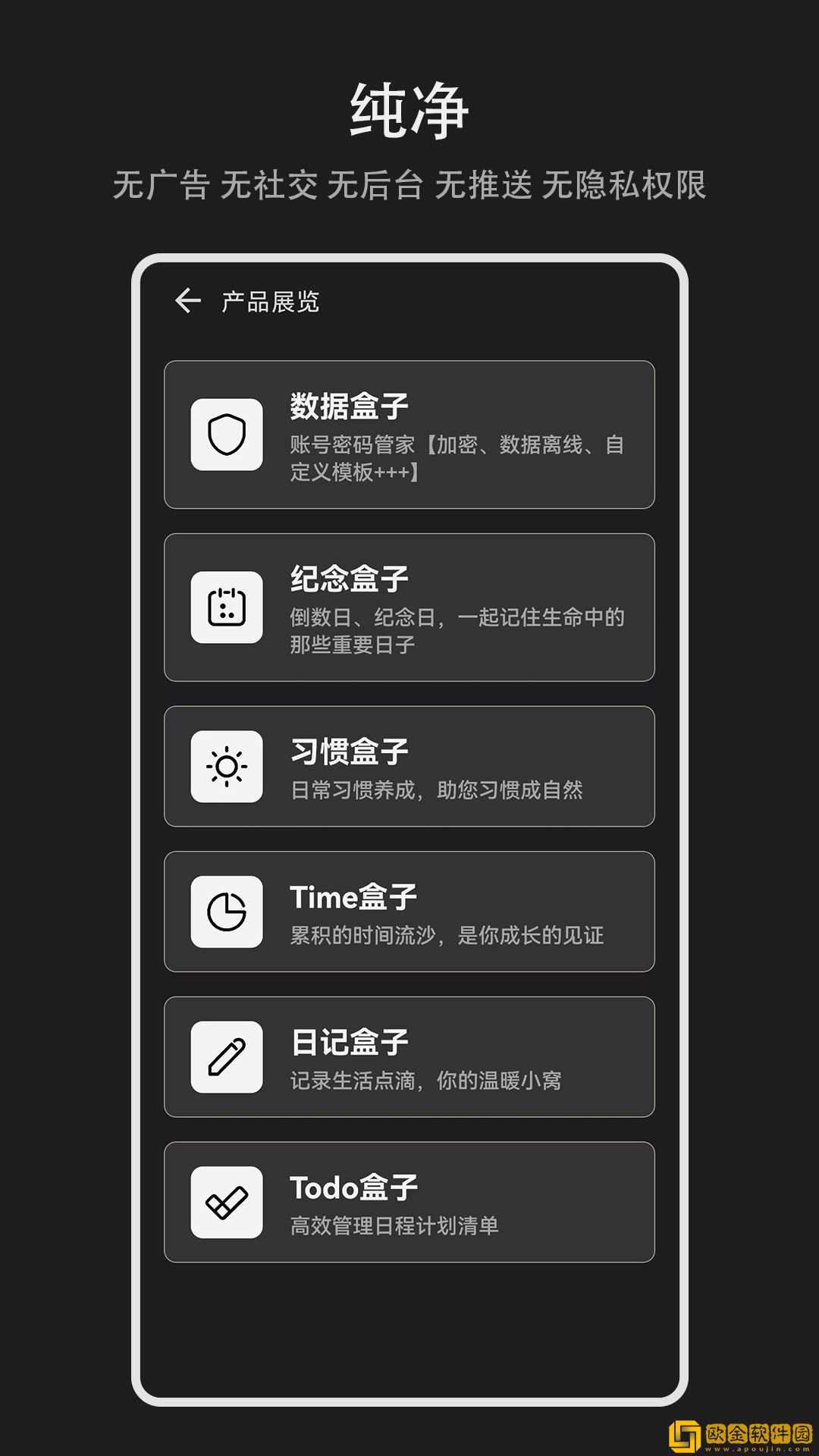Click the checkmark icon for Todo盒子
This screenshot has height=1456, width=819.
(227, 1202)
